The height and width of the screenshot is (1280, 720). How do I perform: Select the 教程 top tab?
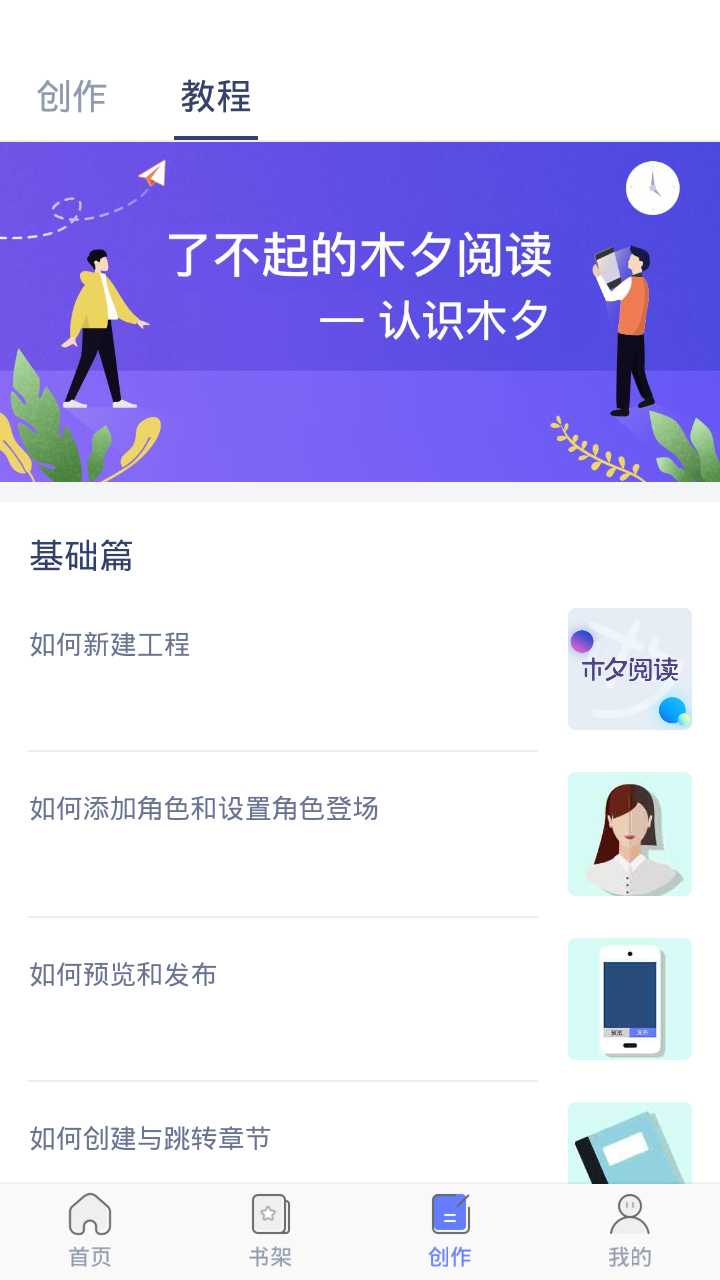[216, 97]
